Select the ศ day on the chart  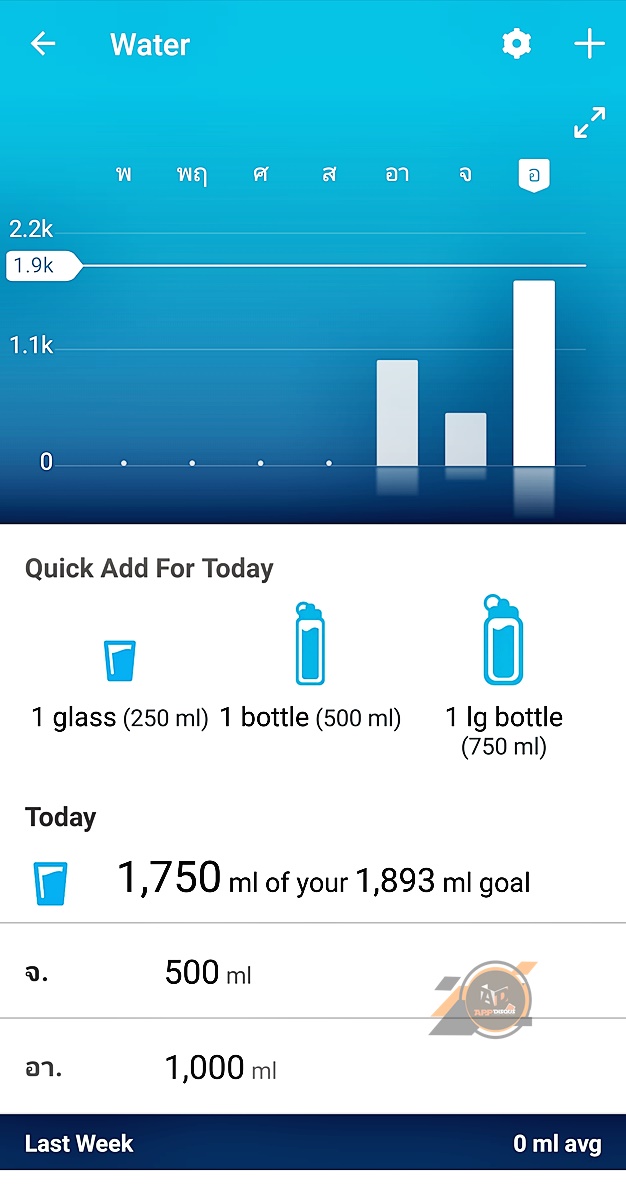click(x=261, y=175)
